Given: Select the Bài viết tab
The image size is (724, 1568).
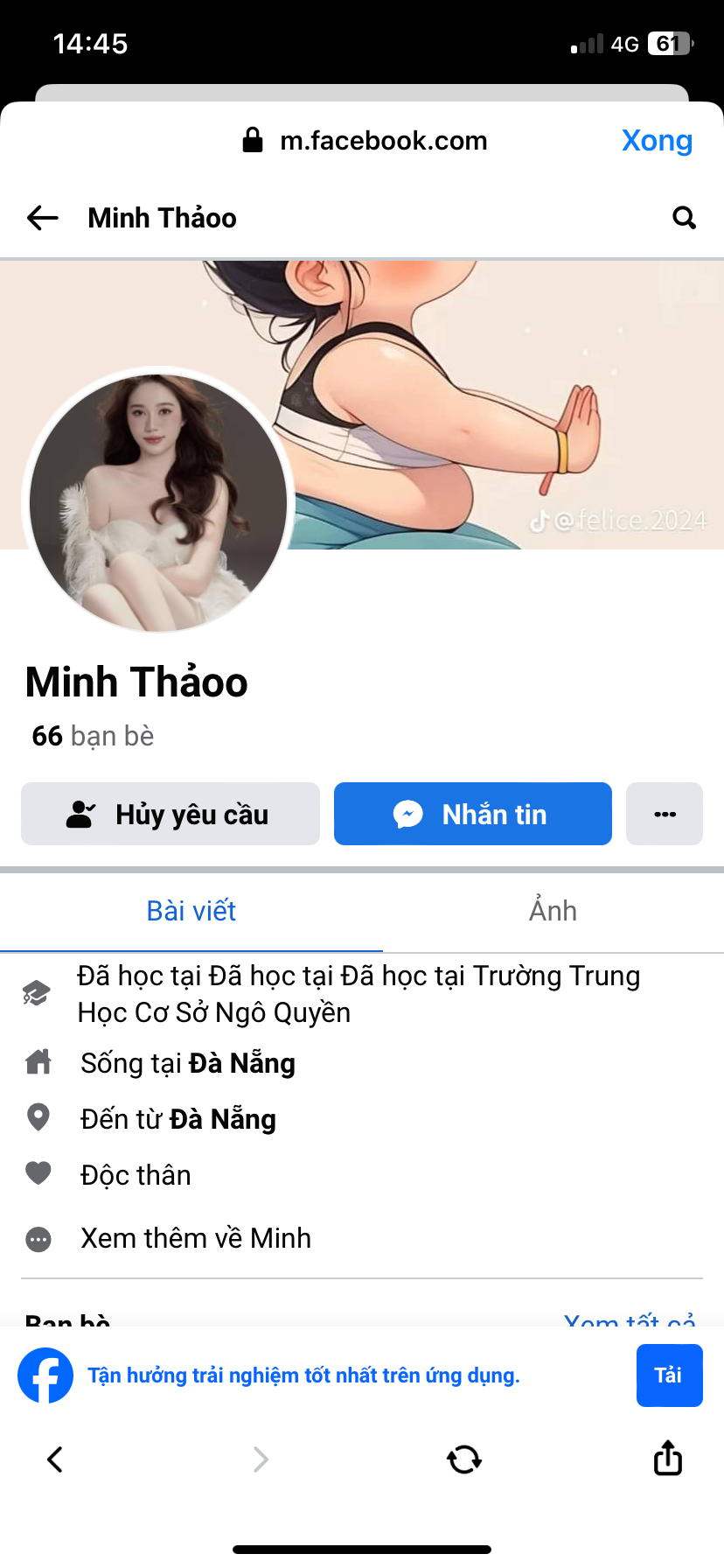Looking at the screenshot, I should [191, 911].
